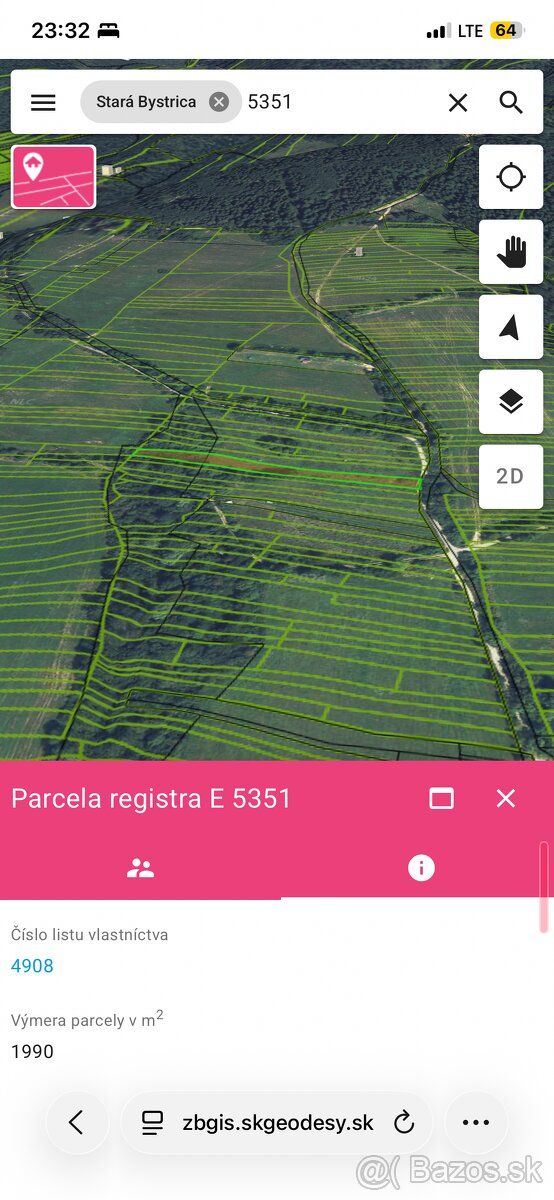Switch to the info tab
Screen dimensions: 554x1200
pos(421,868)
